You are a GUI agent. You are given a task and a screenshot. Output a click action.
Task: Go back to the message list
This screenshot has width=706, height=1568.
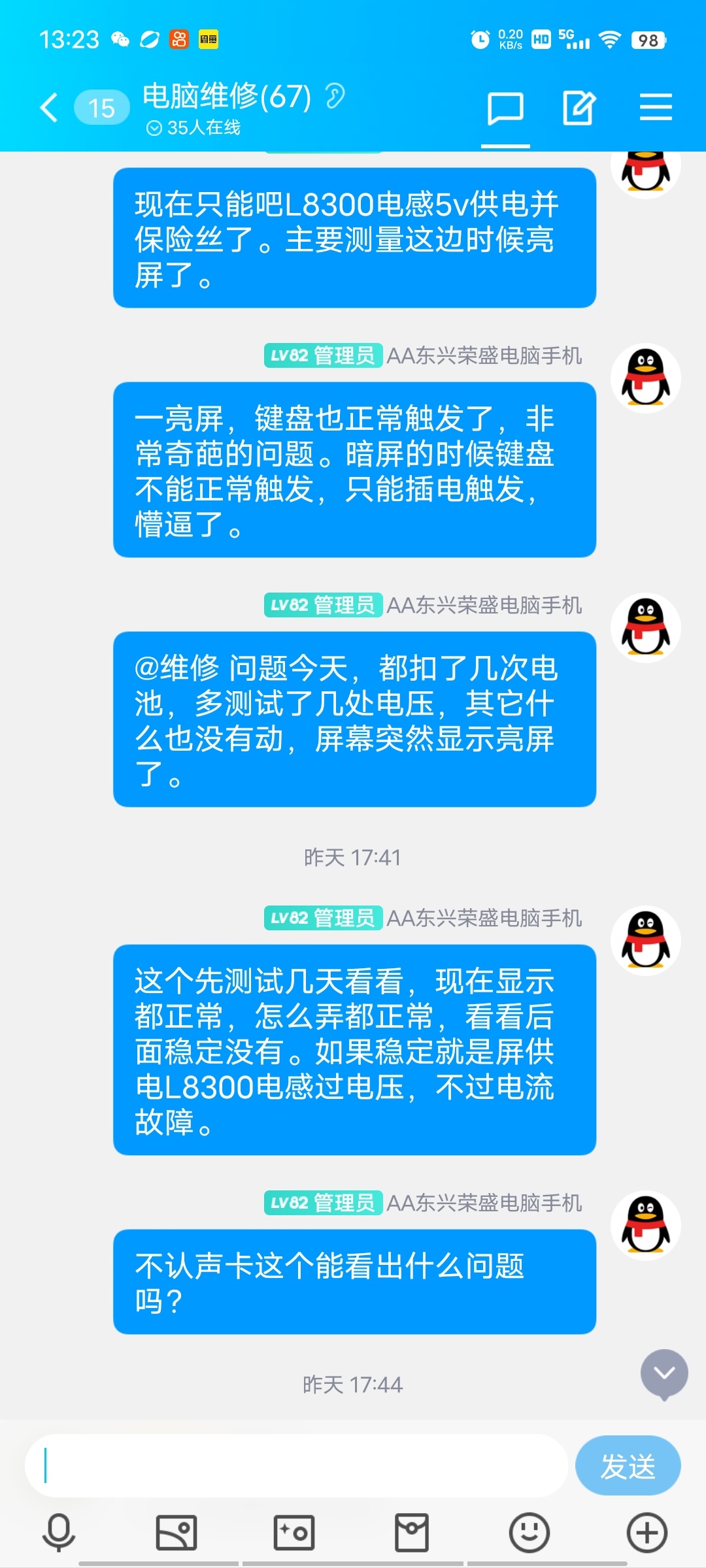(50, 108)
